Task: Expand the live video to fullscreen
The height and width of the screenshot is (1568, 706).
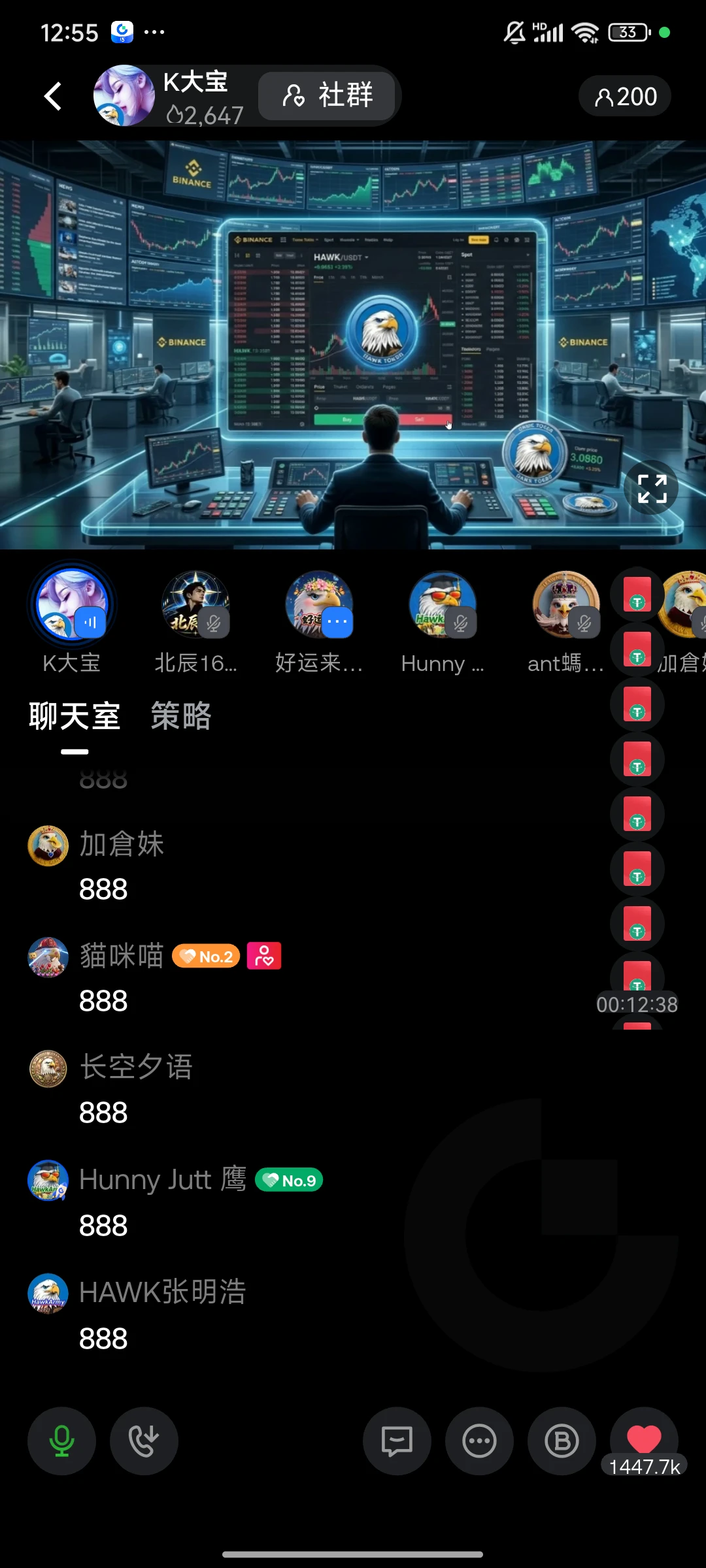Action: click(x=652, y=488)
